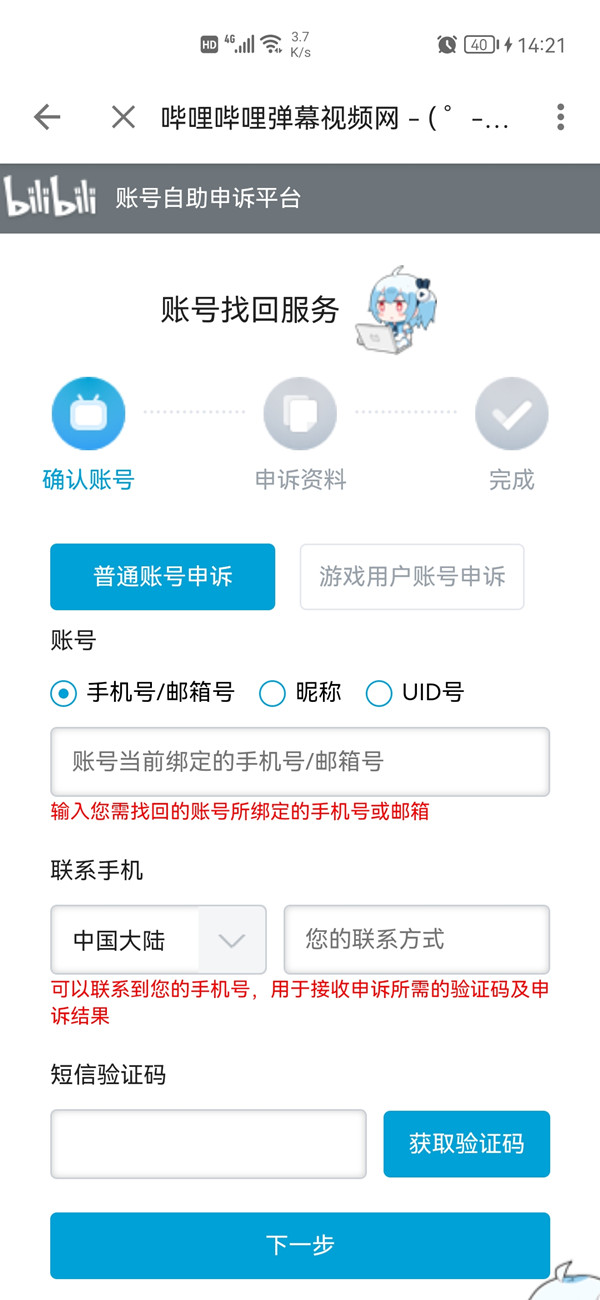Close the web page with the X icon
600x1300 pixels.
[123, 117]
